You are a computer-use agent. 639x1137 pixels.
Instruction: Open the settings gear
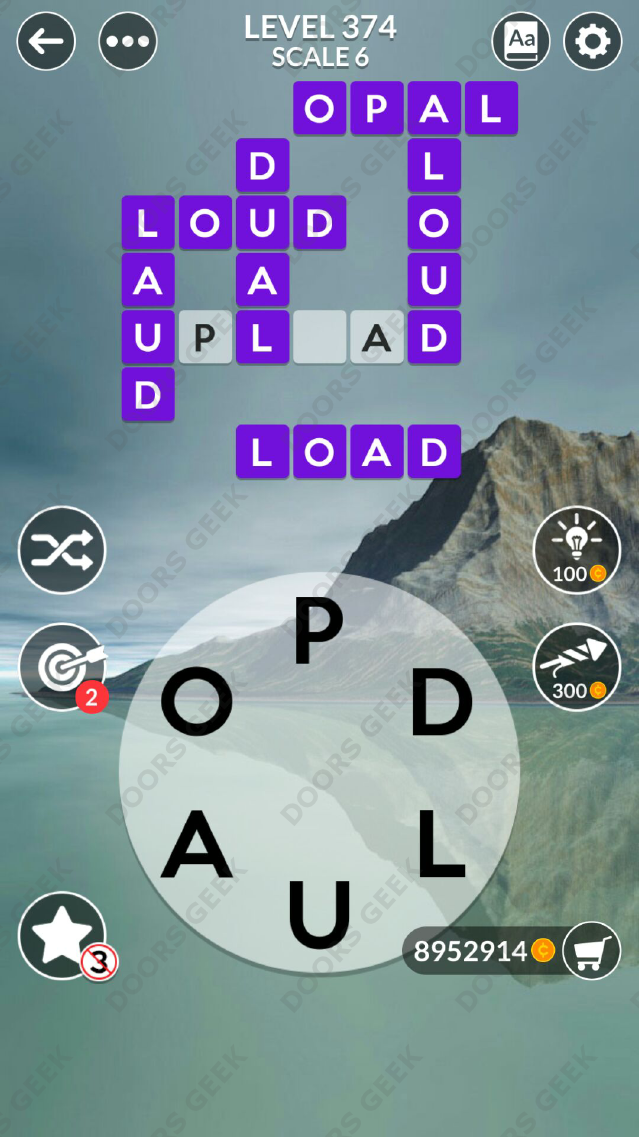click(593, 41)
